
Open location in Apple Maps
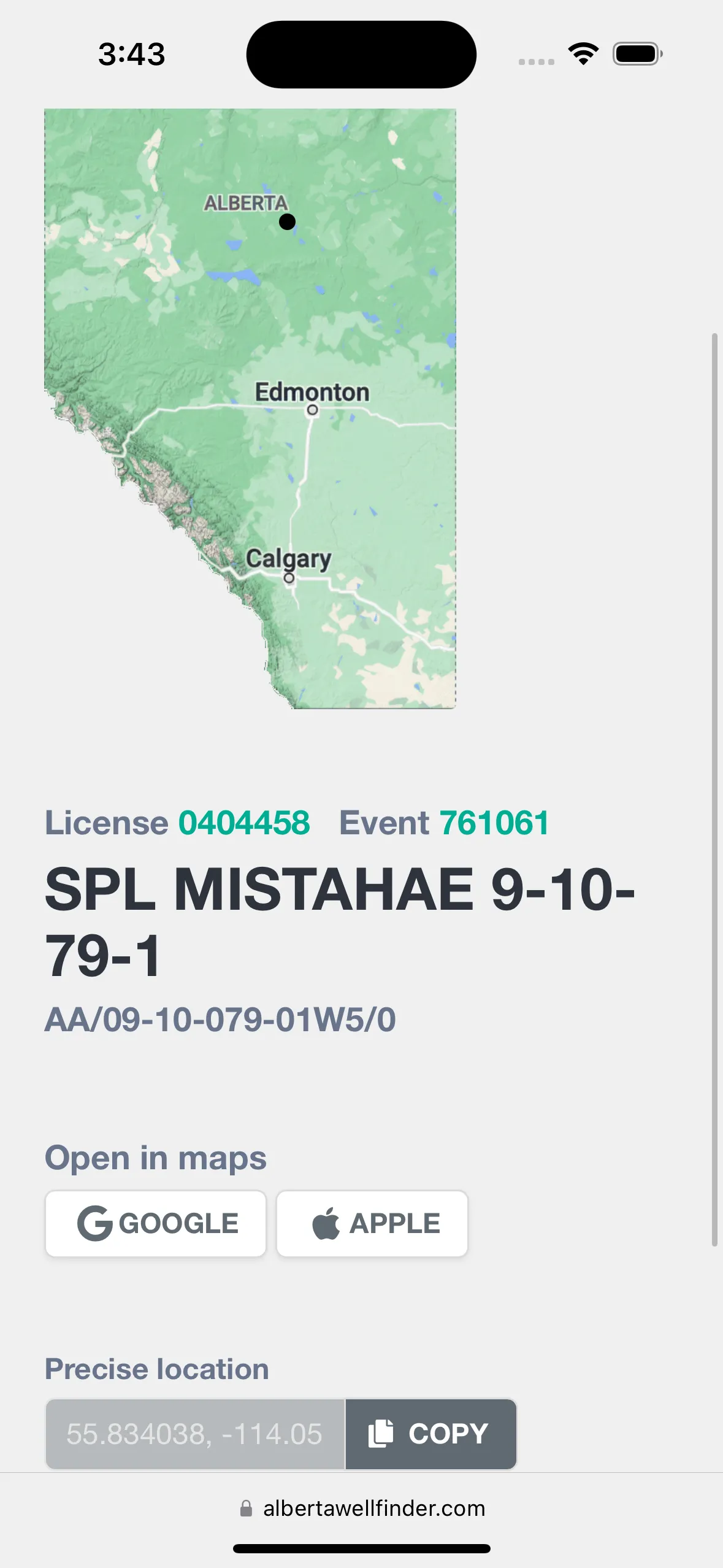click(372, 1224)
